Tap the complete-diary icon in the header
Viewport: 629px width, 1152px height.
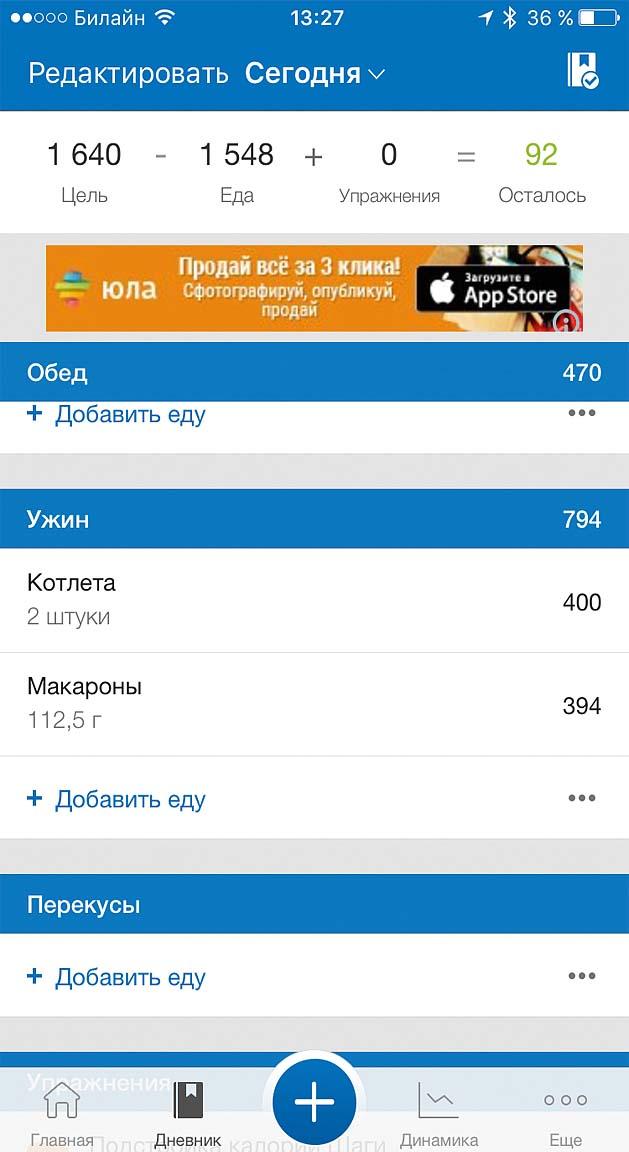pyautogui.click(x=582, y=71)
